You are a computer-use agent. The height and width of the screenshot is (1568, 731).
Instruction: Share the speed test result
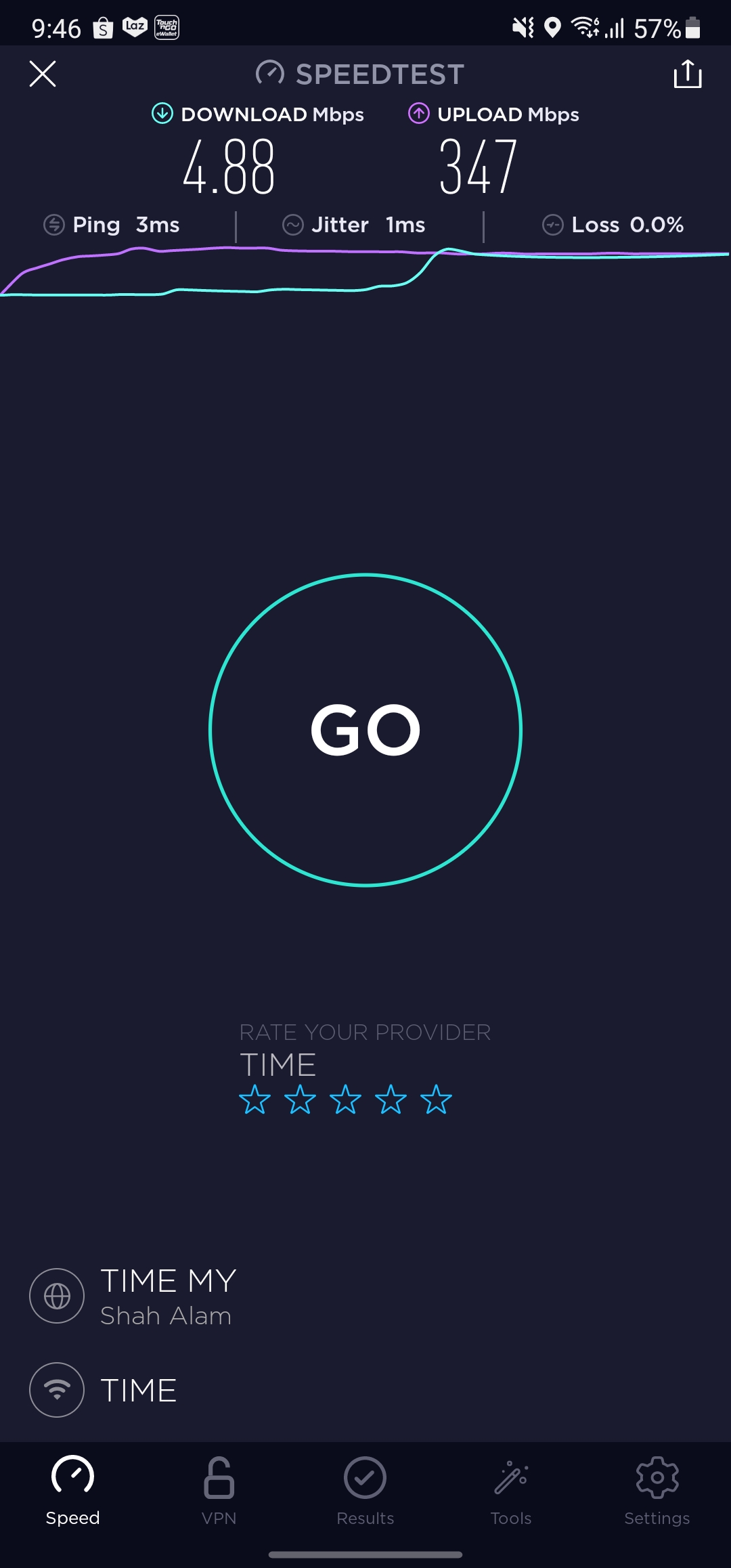coord(688,74)
